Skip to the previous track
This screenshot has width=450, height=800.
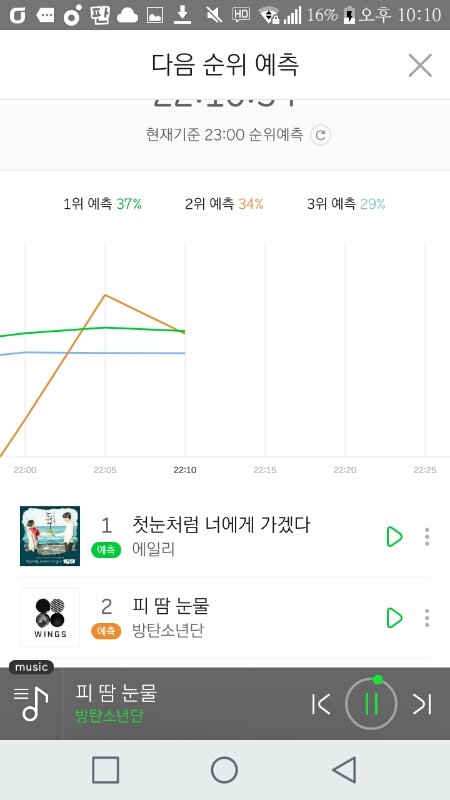pyautogui.click(x=321, y=704)
